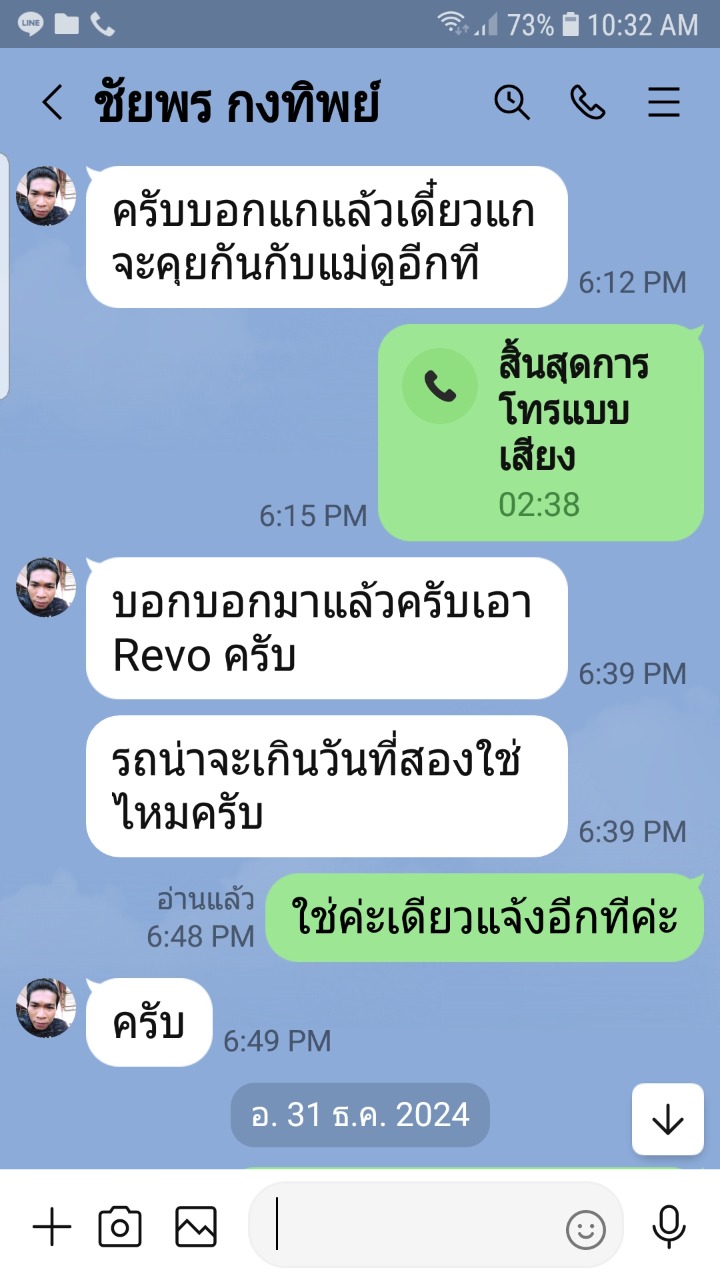Screen dimensions: 720x1280
Task: Open the photo gallery picker
Action: 196,1227
